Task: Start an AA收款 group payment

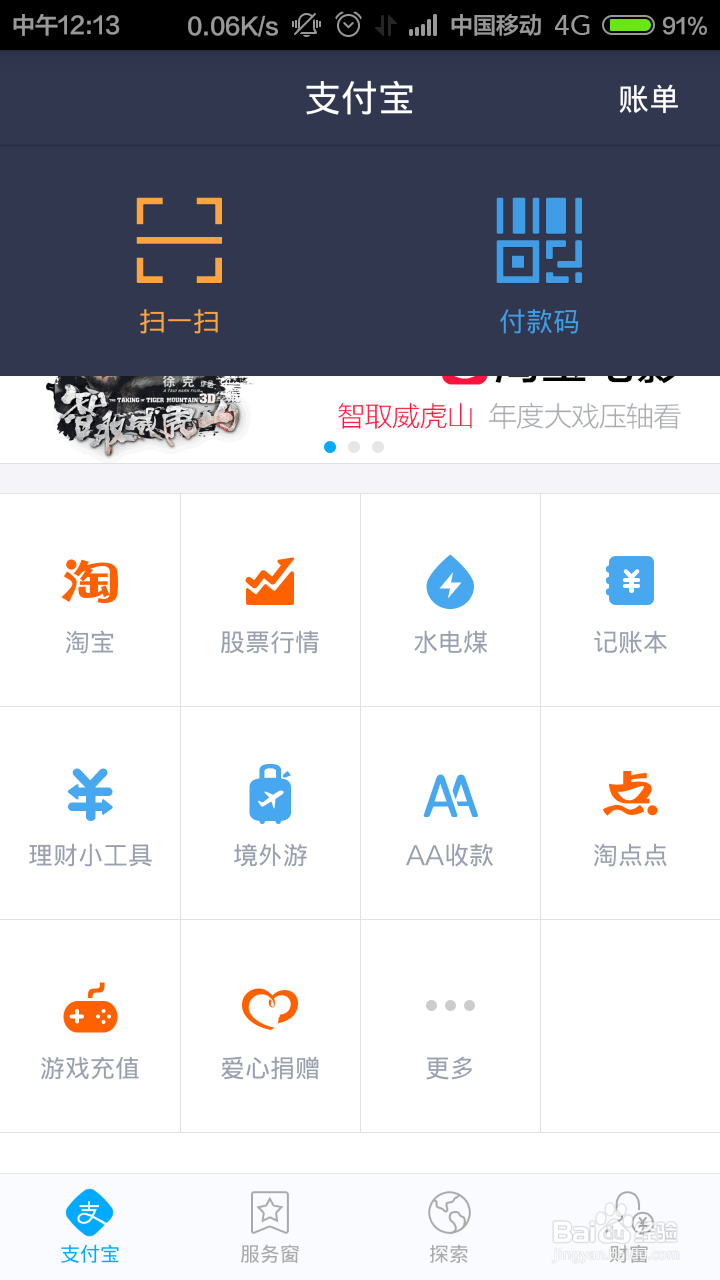Action: click(x=450, y=813)
